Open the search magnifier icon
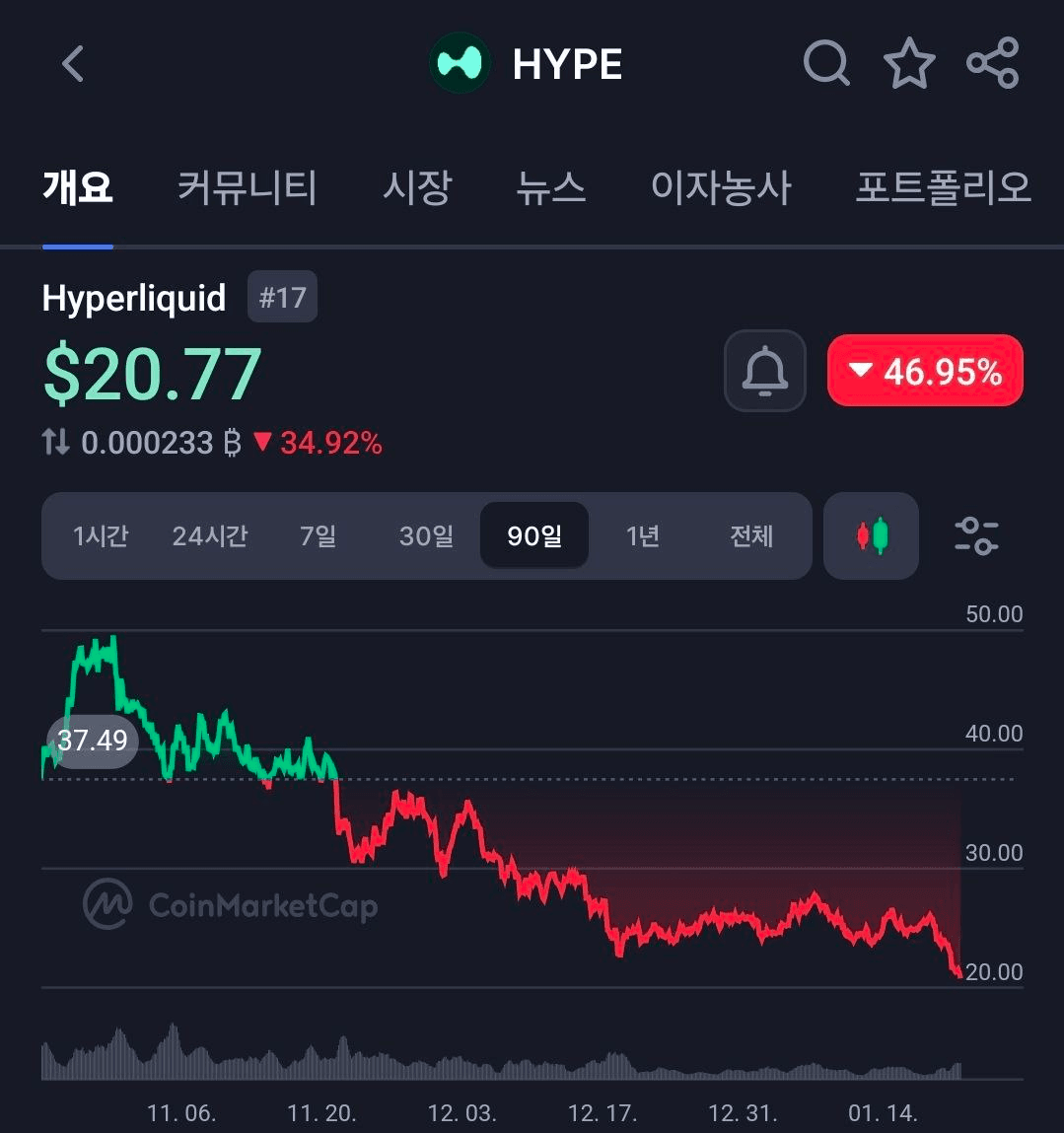Image resolution: width=1064 pixels, height=1133 pixels. (826, 64)
